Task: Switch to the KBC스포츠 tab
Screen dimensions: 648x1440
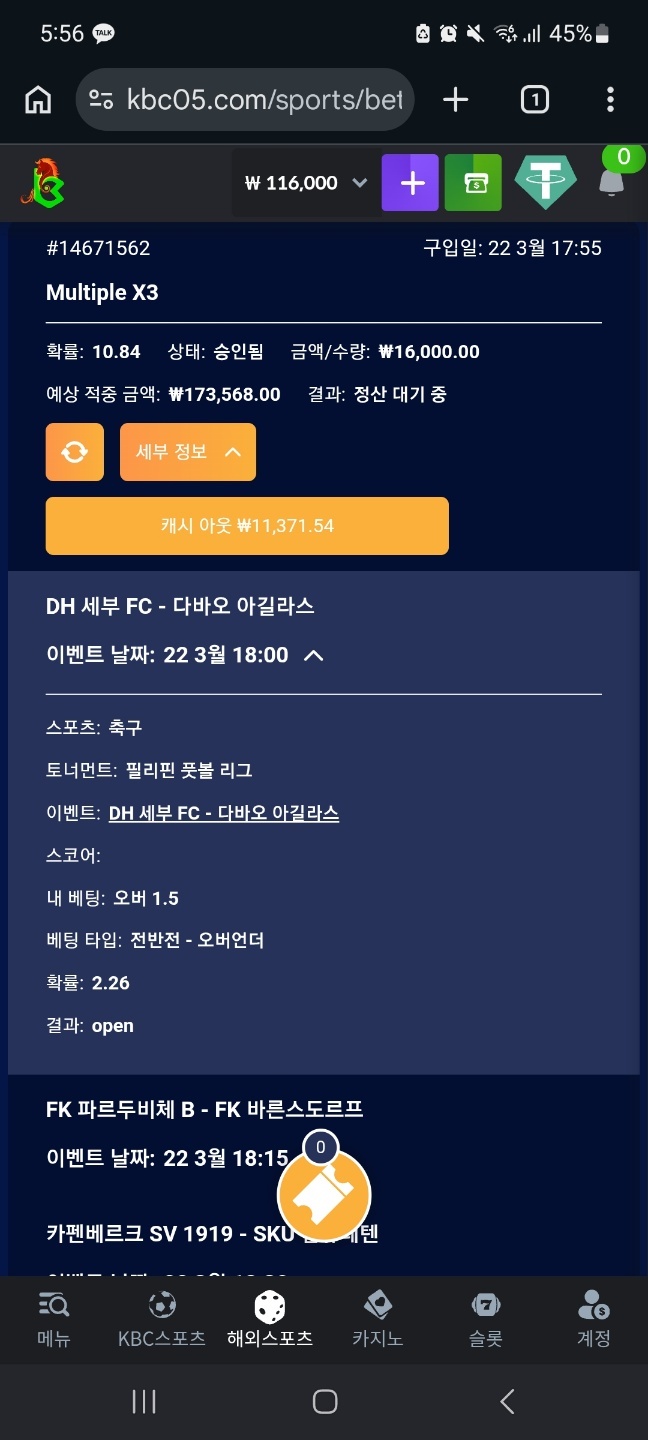Action: (162, 1319)
